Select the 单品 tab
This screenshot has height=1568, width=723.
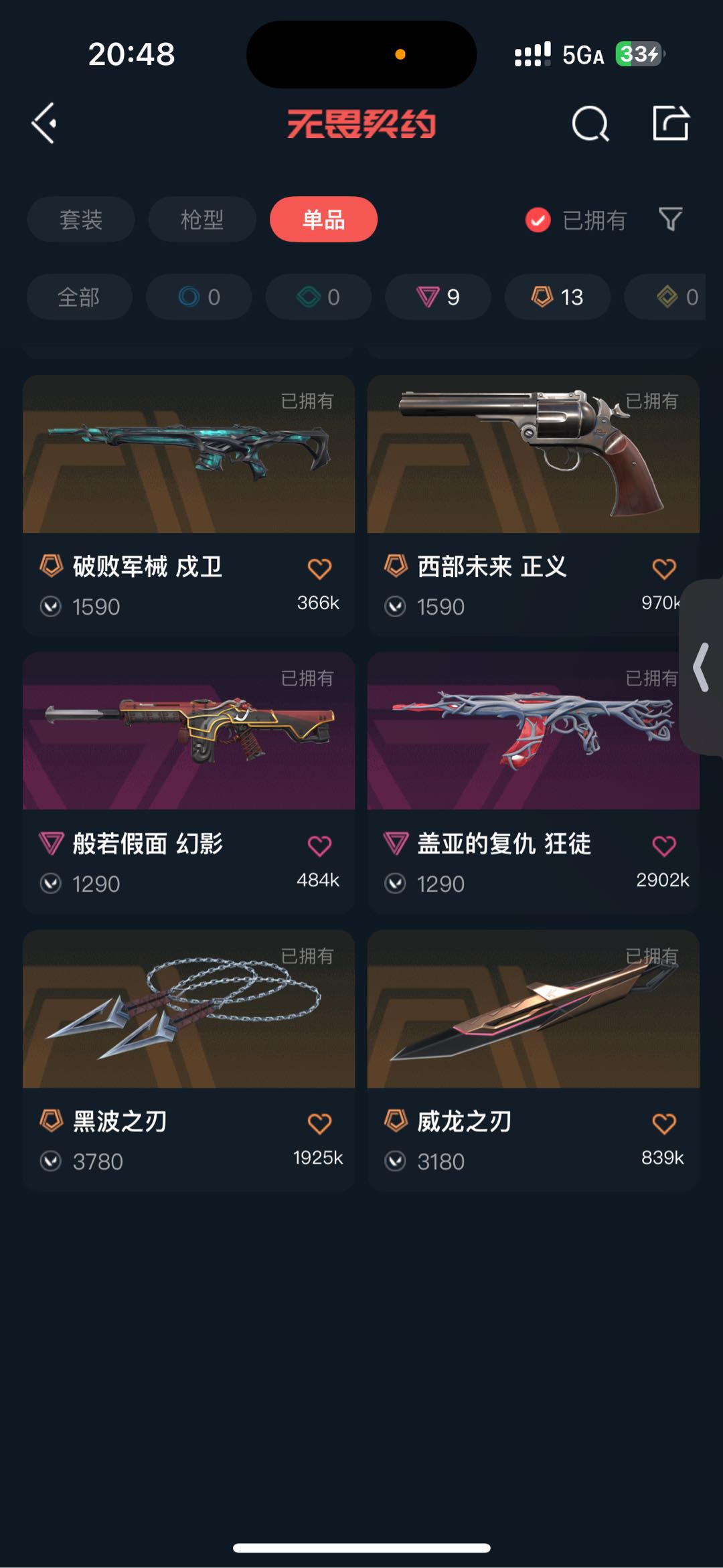(x=323, y=220)
